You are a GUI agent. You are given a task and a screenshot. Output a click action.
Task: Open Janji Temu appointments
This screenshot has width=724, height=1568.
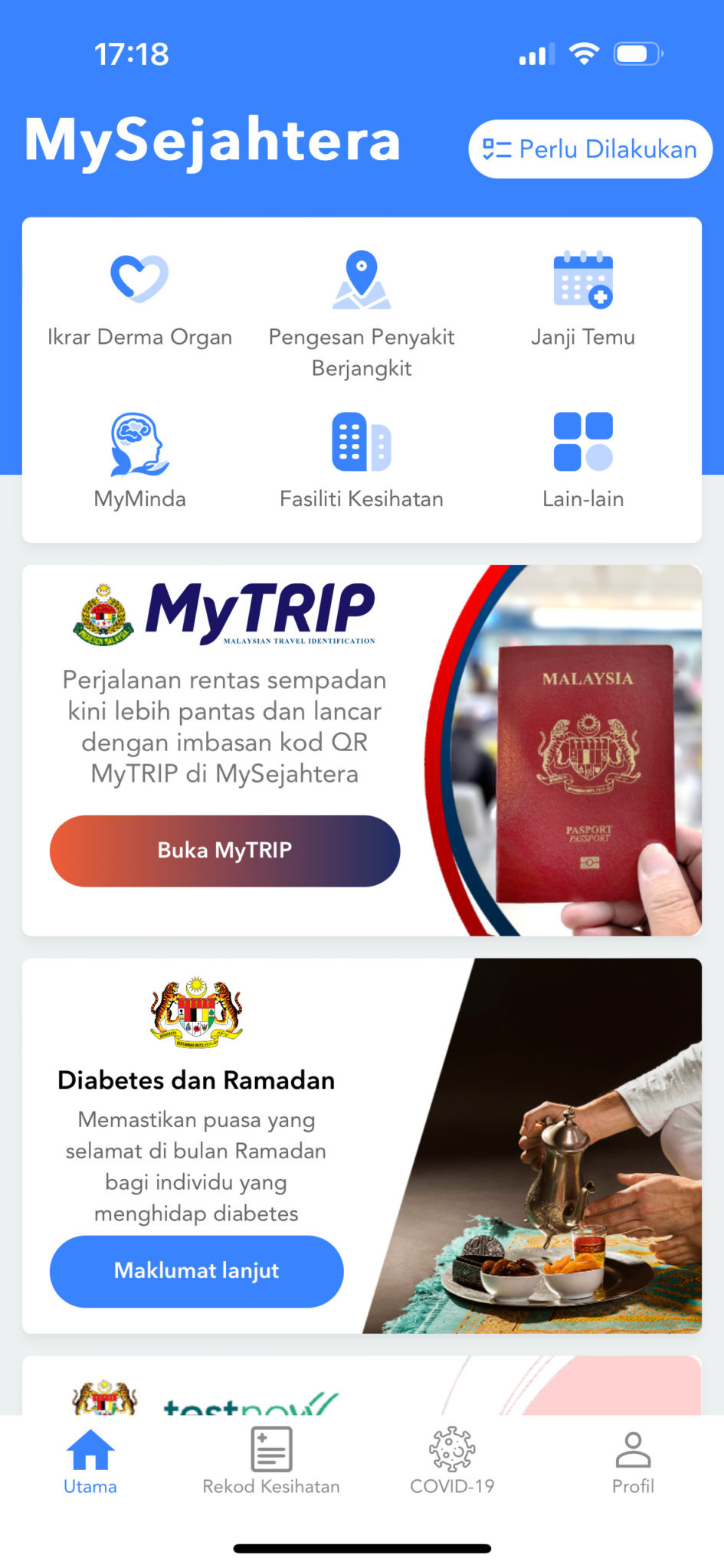coord(583,299)
